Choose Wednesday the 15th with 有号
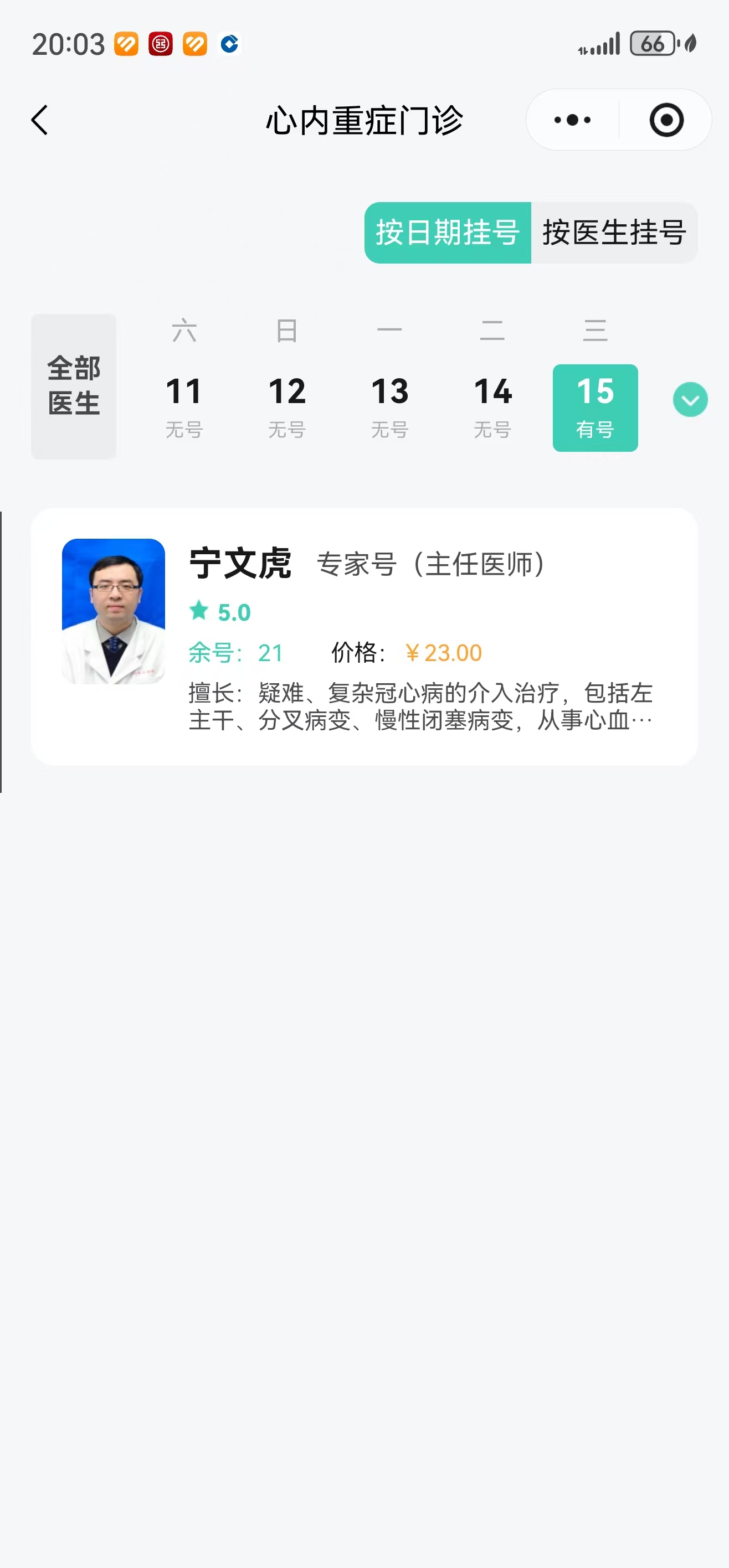Viewport: 729px width, 1568px height. (595, 408)
